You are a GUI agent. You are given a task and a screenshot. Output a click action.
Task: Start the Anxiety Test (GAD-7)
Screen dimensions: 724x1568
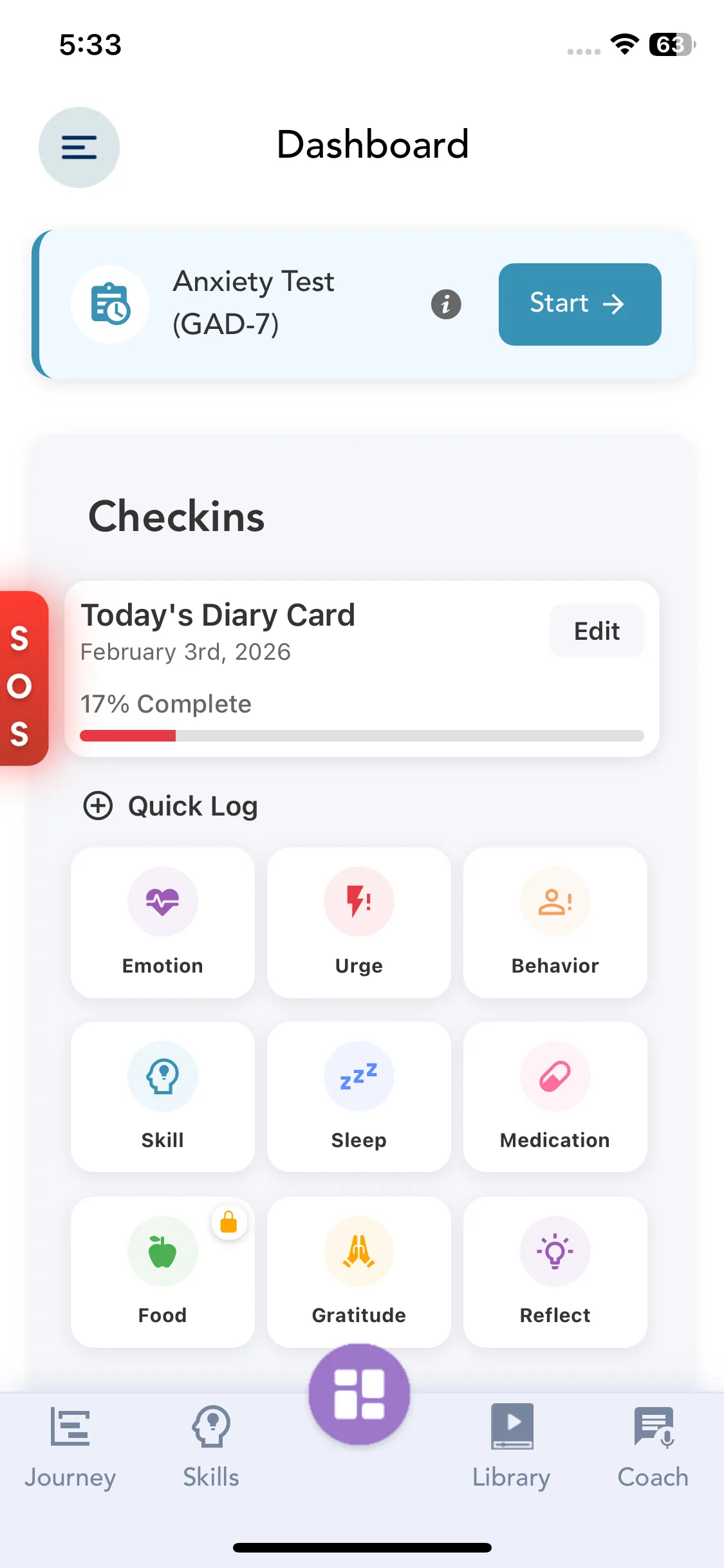point(579,304)
